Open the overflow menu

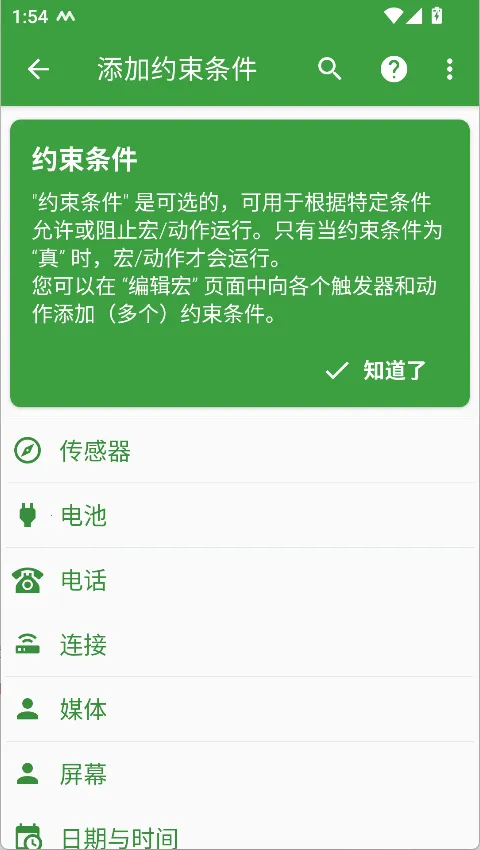450,69
